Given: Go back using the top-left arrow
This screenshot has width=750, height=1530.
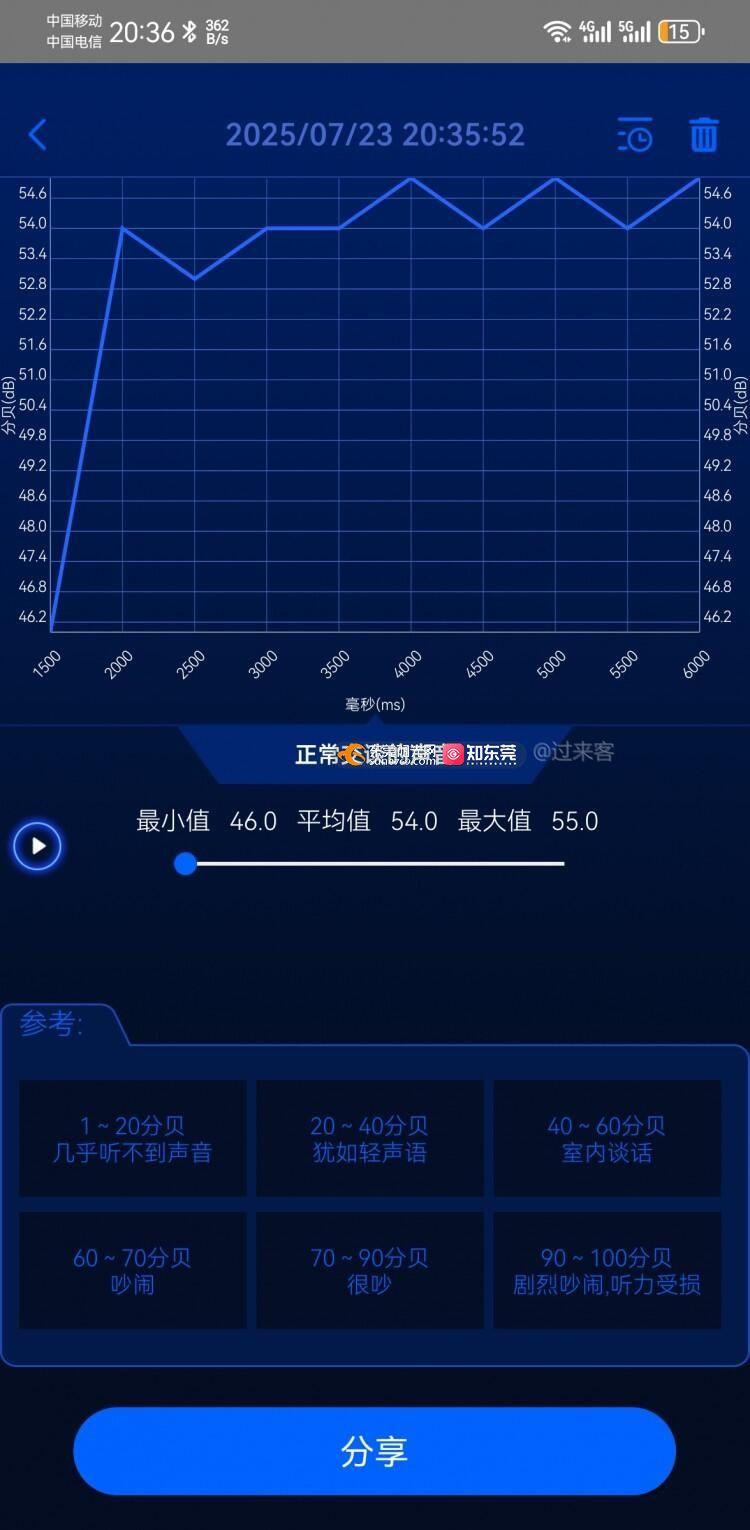Looking at the screenshot, I should pos(38,134).
